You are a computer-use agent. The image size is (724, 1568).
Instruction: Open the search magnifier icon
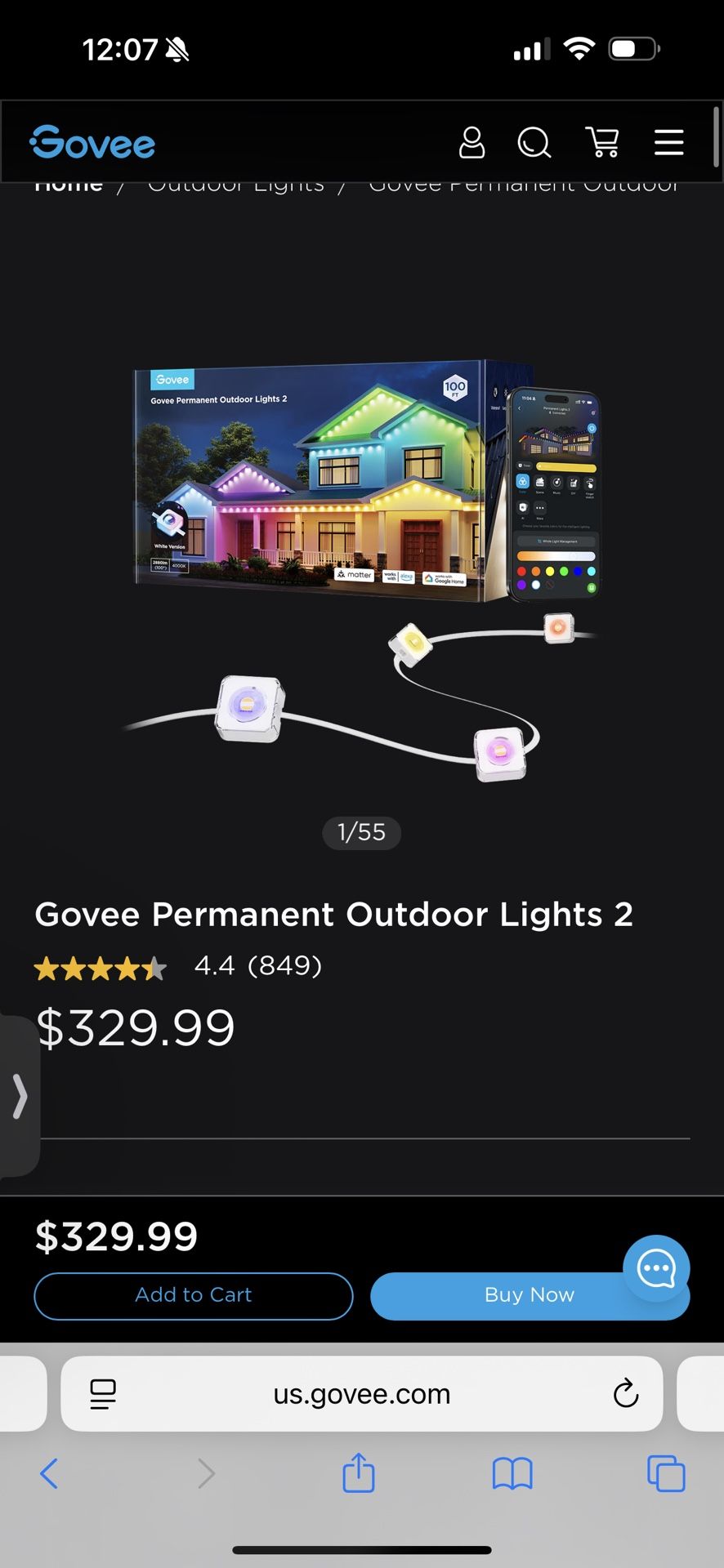534,143
